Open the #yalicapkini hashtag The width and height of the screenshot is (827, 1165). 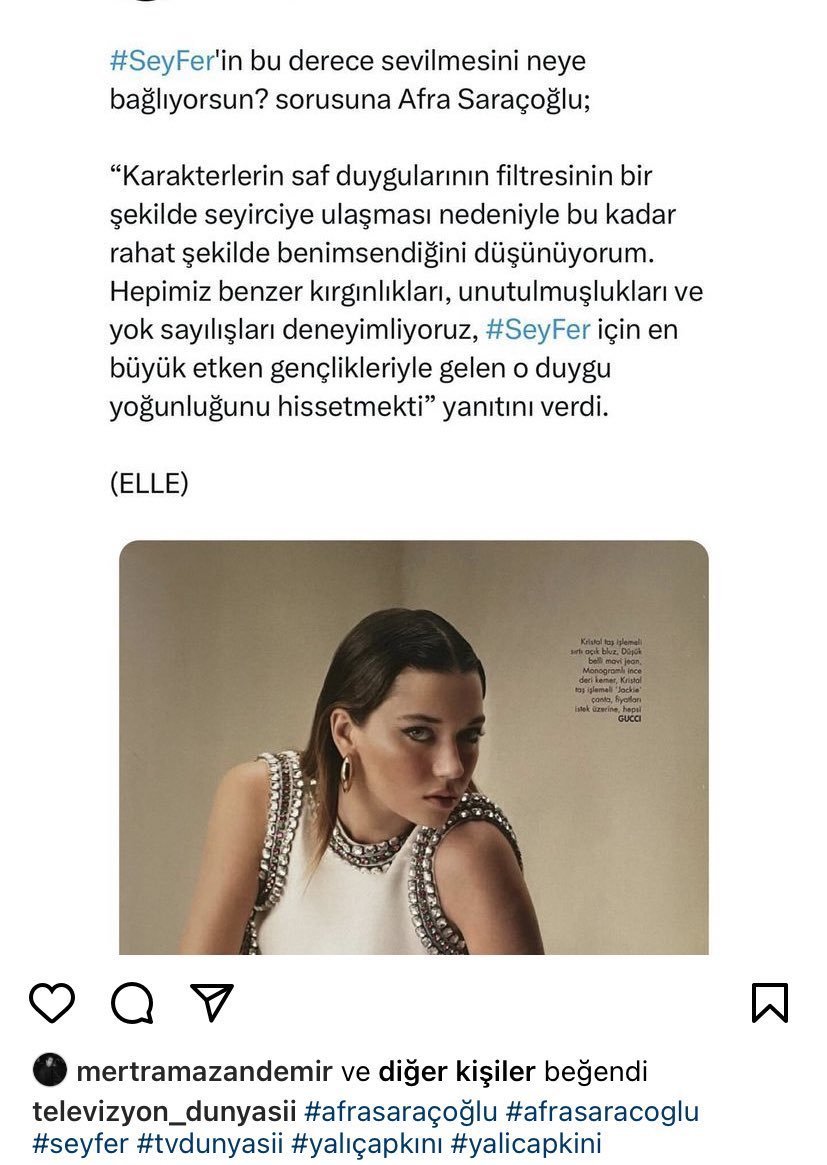(526, 1143)
